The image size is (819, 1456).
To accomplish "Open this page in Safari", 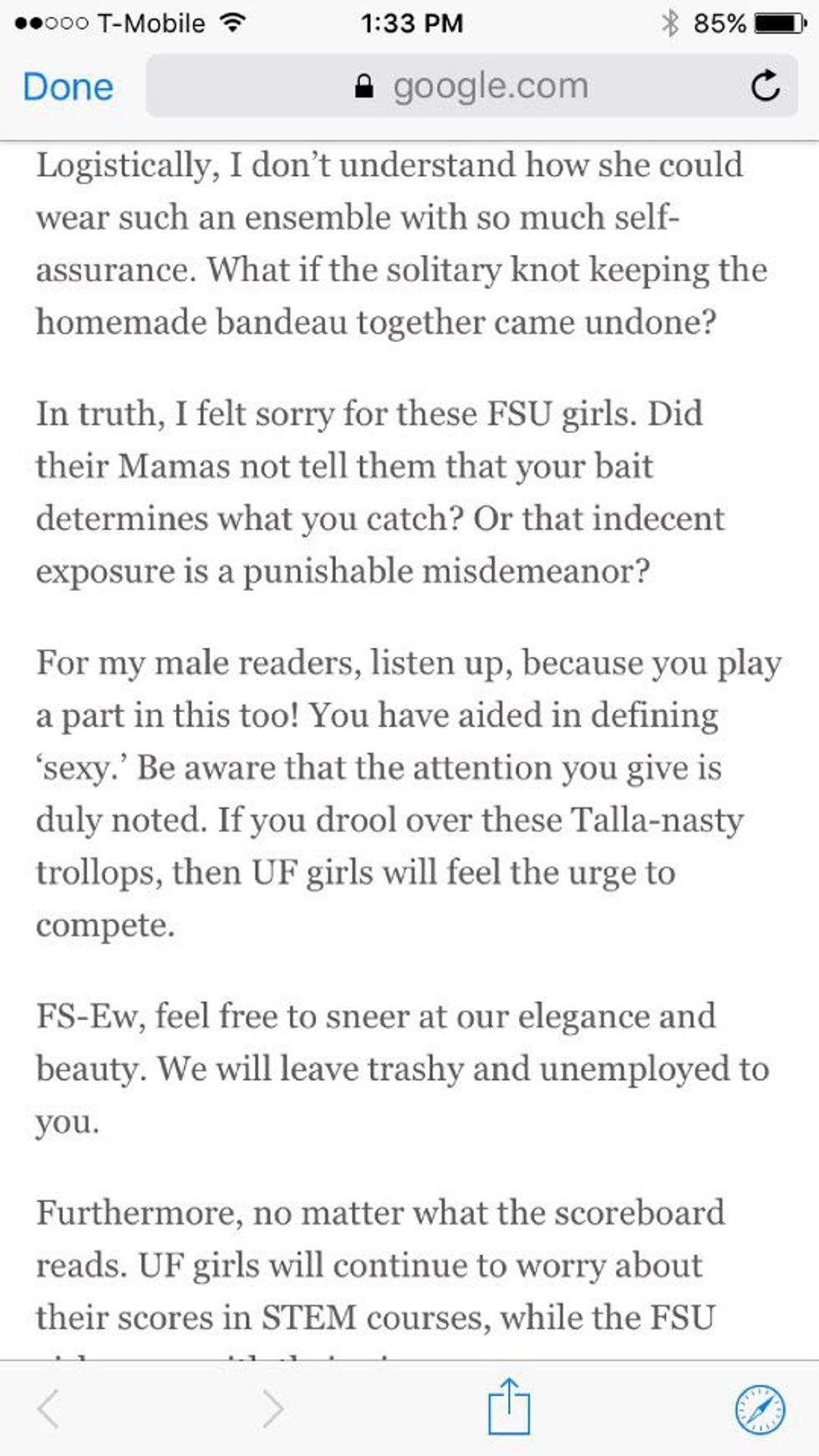I will pos(760,1409).
